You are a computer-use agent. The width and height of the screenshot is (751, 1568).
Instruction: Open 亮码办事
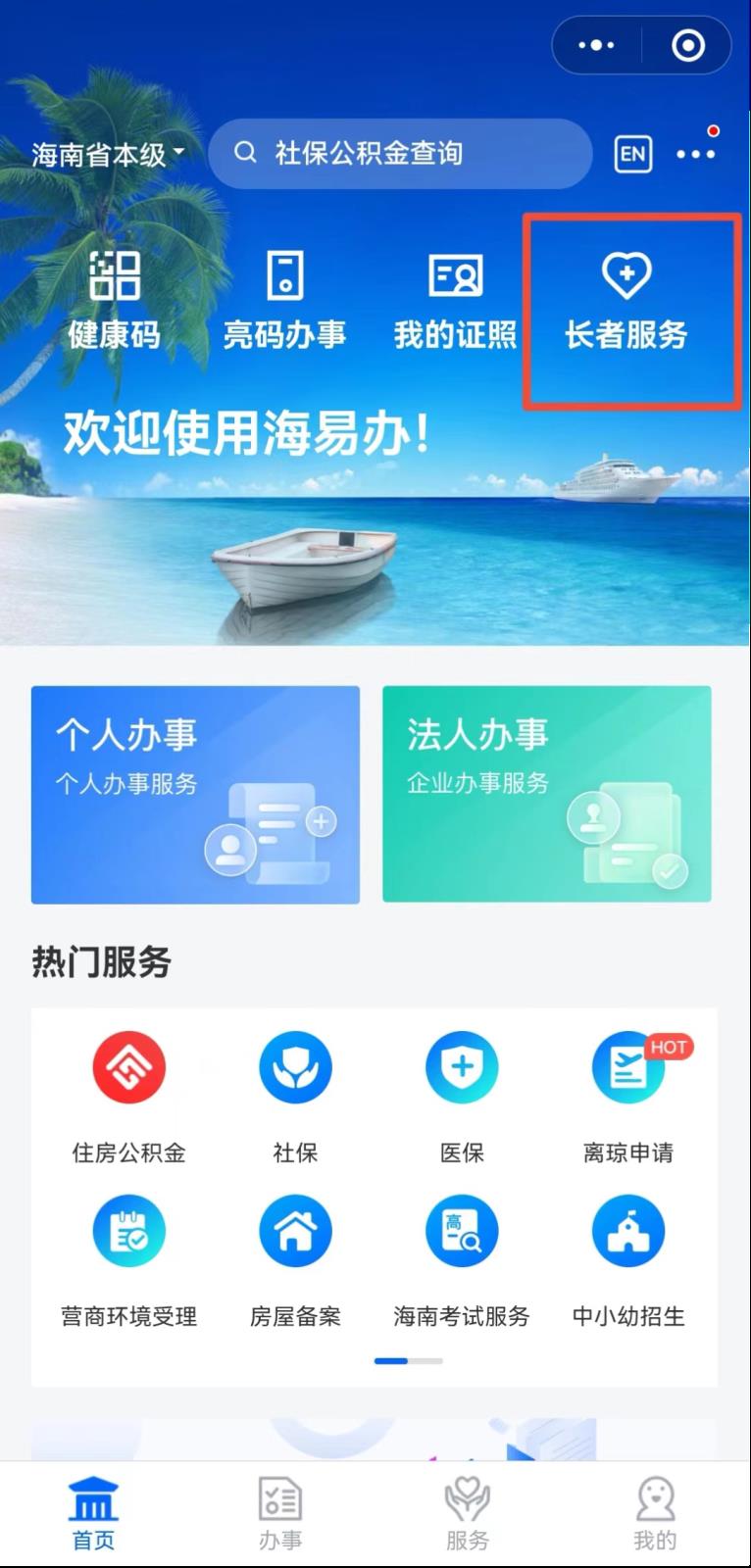point(284,300)
